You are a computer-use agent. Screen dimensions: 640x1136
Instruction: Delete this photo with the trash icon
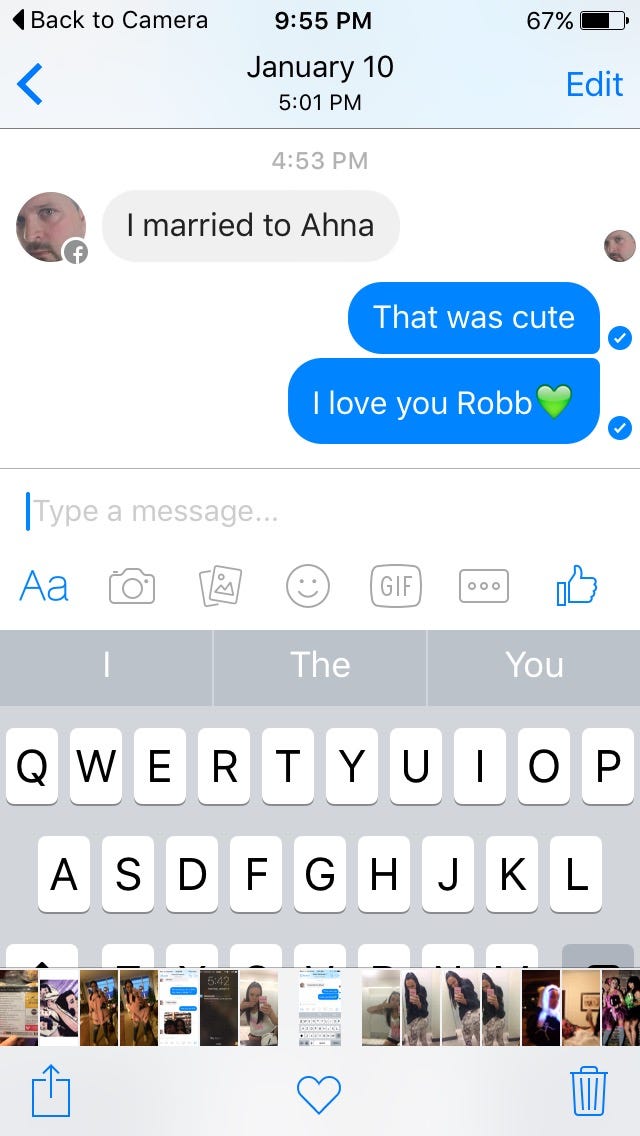pos(589,1092)
